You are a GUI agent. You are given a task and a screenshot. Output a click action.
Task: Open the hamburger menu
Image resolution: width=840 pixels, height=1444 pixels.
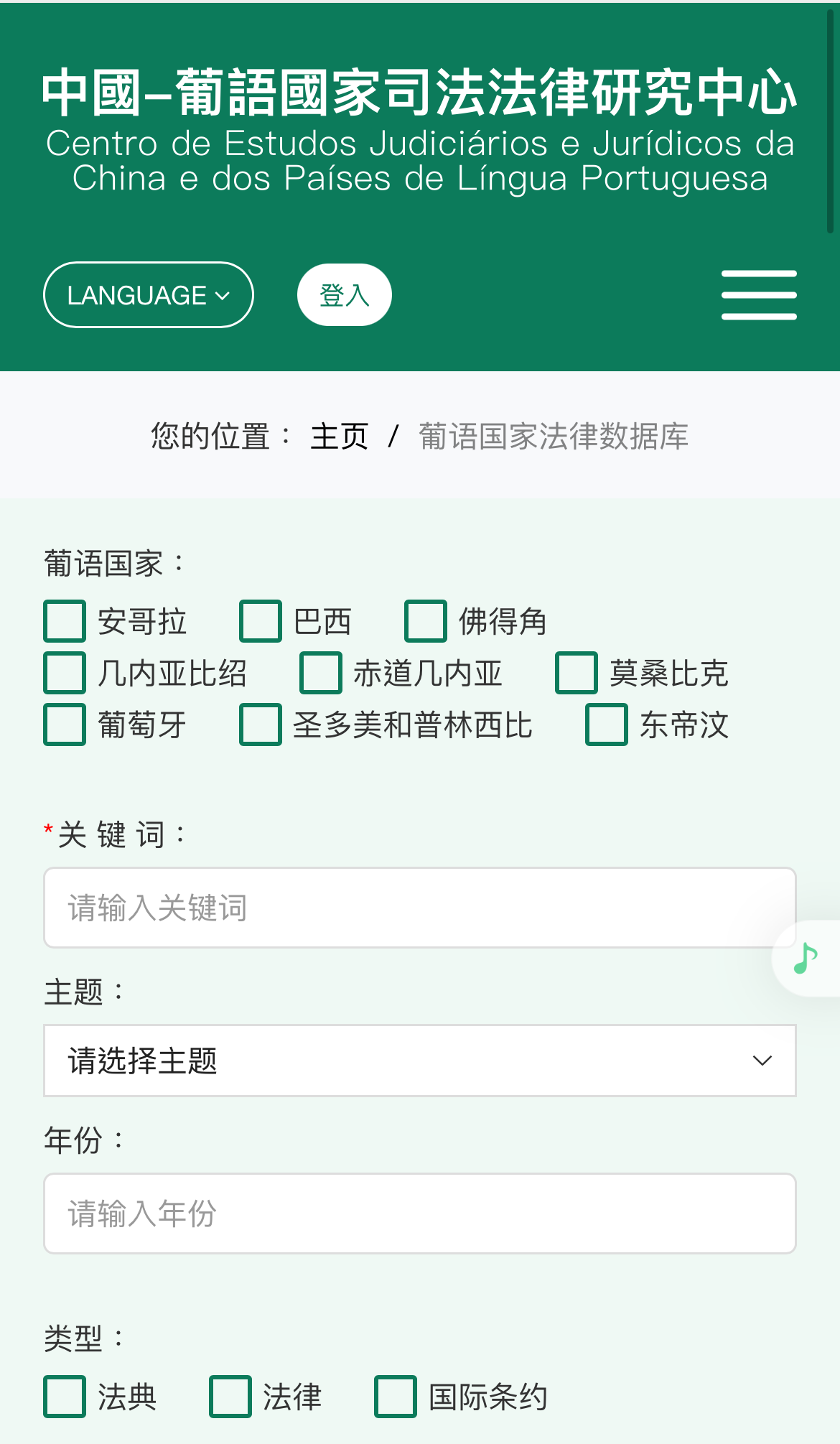point(759,295)
